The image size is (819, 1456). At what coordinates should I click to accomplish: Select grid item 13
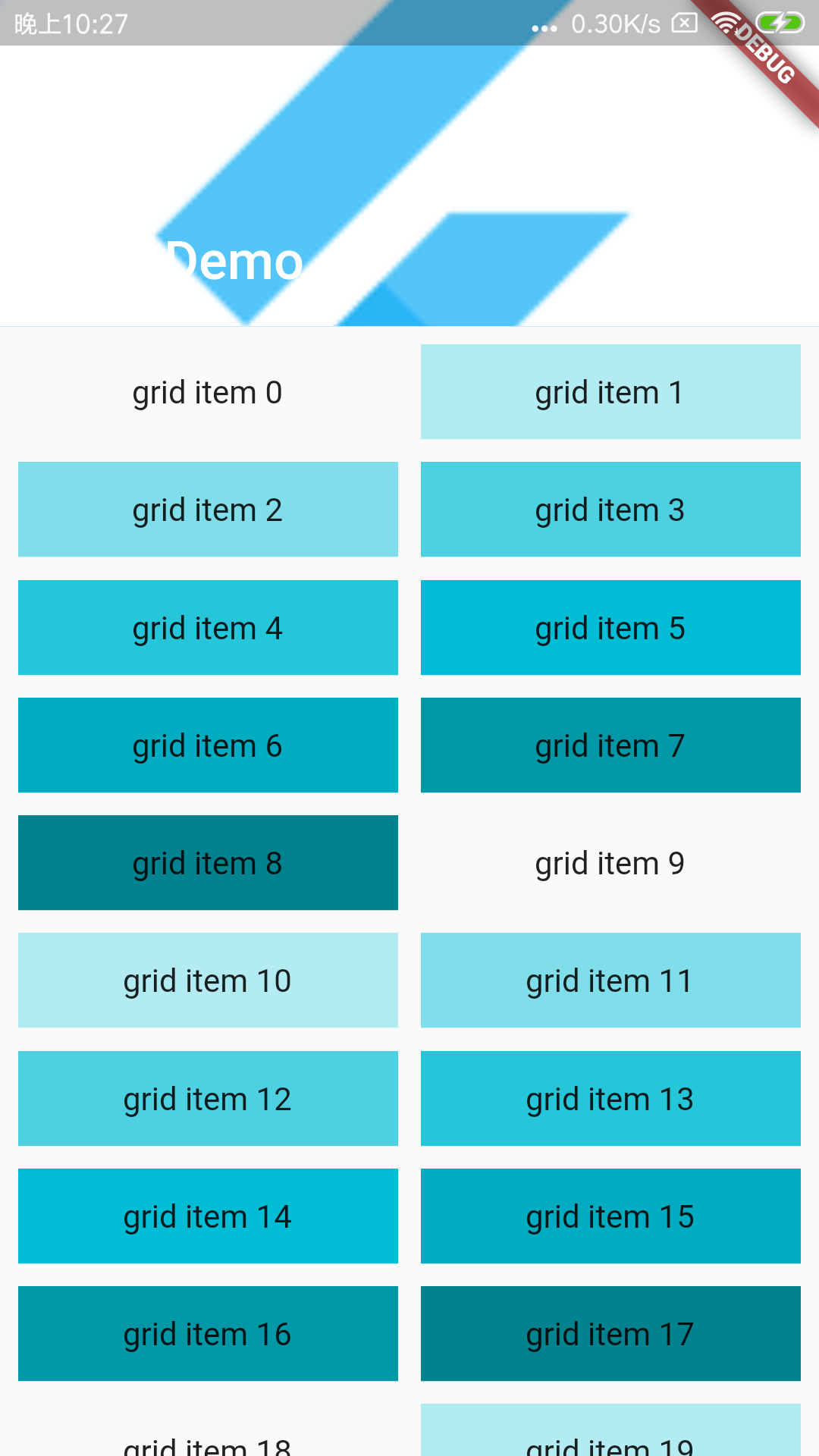click(x=610, y=1098)
